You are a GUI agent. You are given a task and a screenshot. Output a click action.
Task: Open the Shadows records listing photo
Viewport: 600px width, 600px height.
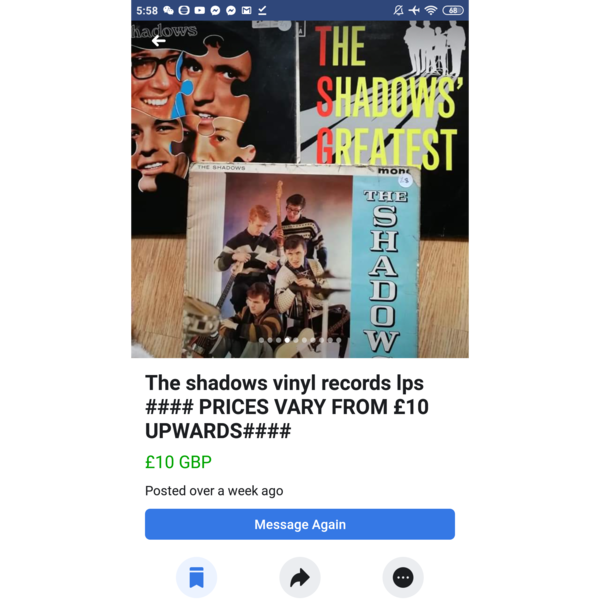coord(300,200)
